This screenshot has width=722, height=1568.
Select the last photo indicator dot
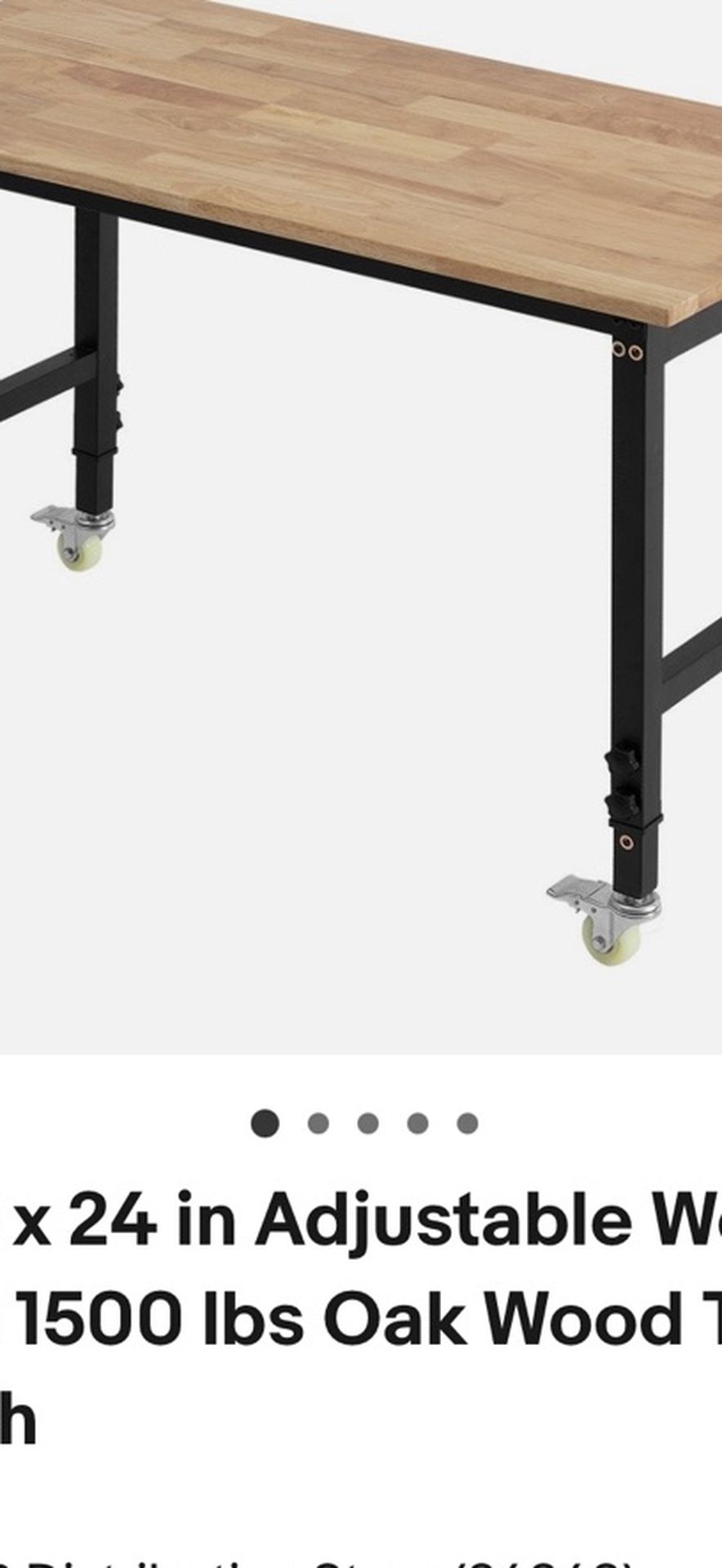pos(467,1124)
